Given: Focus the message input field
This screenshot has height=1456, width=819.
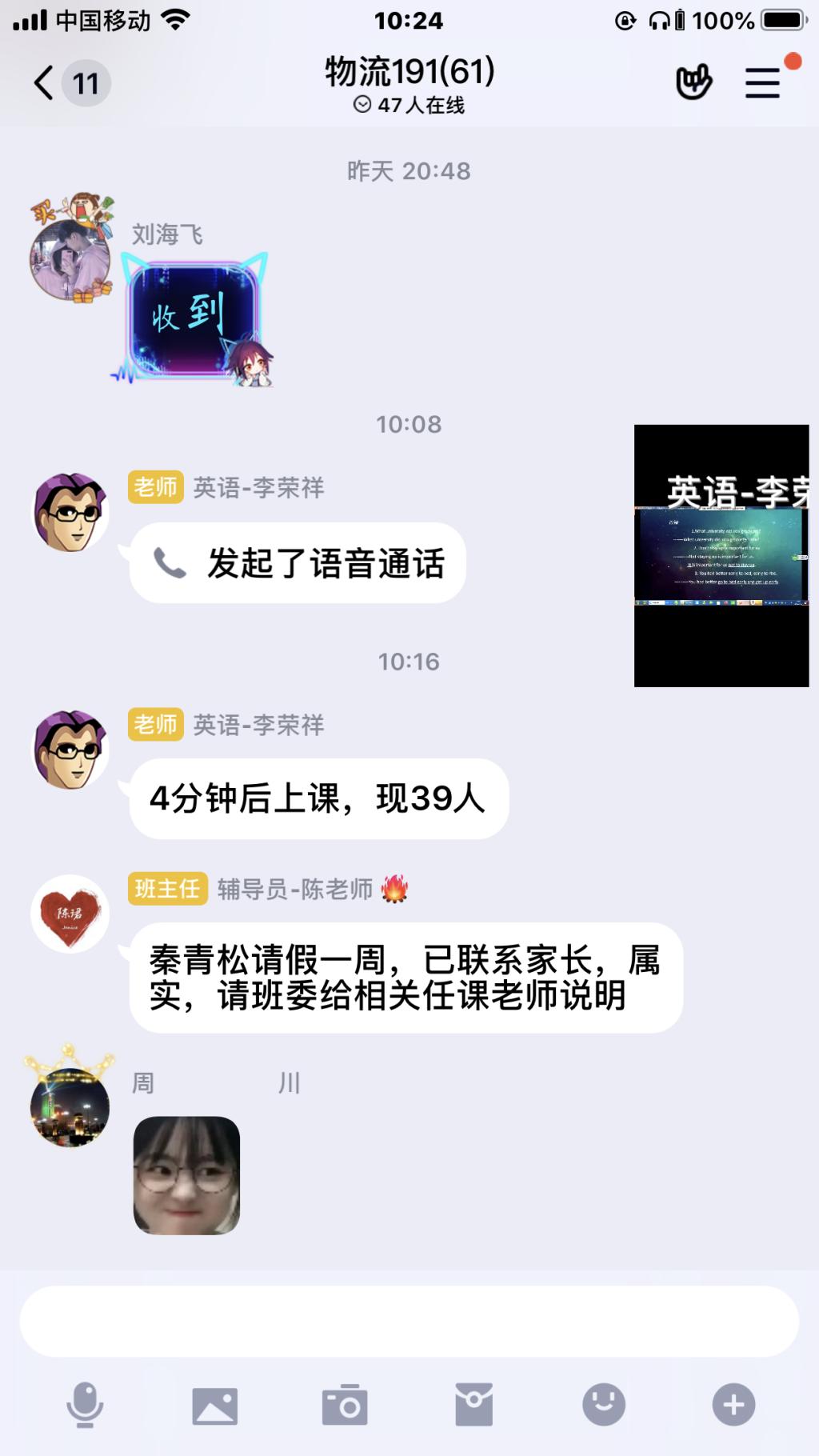Looking at the screenshot, I should pos(409,1322).
